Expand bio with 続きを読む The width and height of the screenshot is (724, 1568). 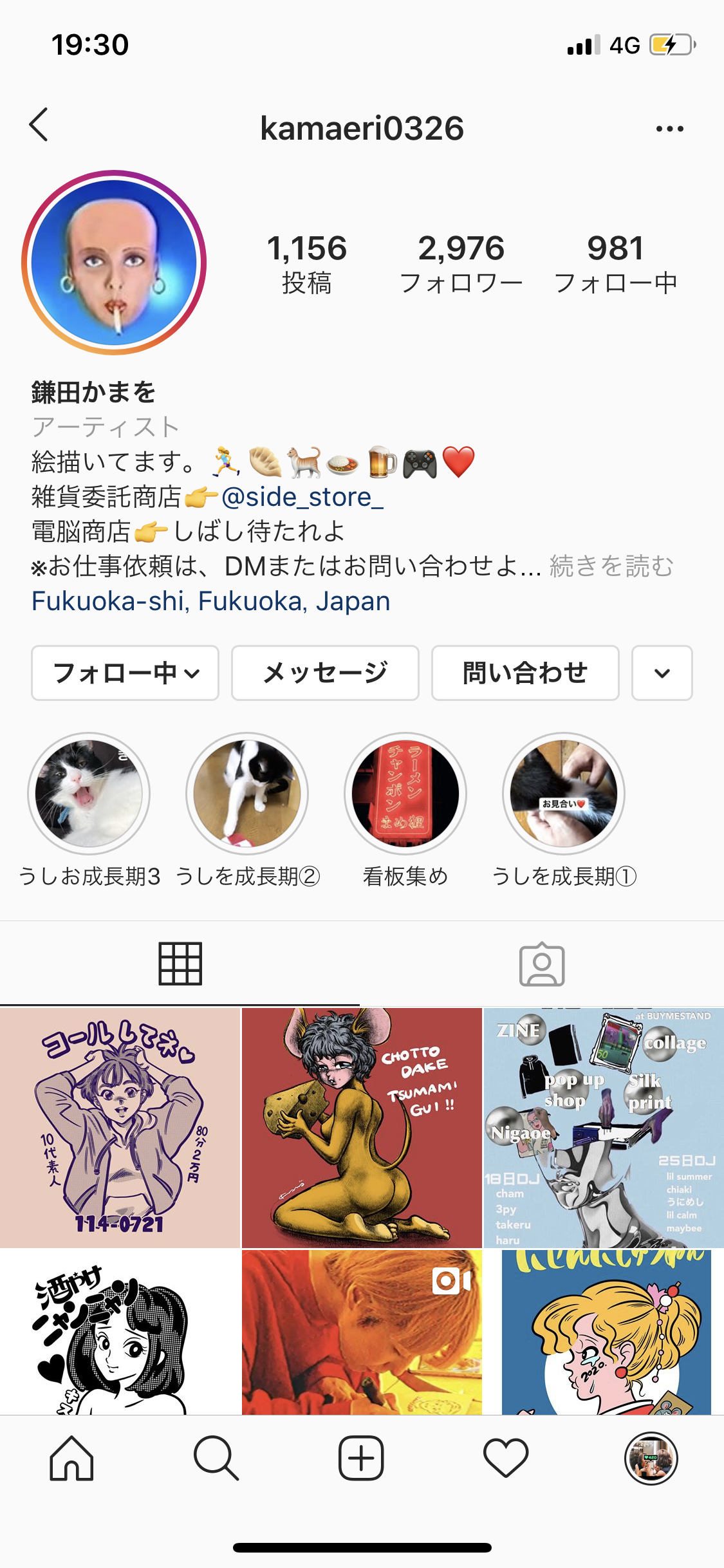pyautogui.click(x=611, y=566)
